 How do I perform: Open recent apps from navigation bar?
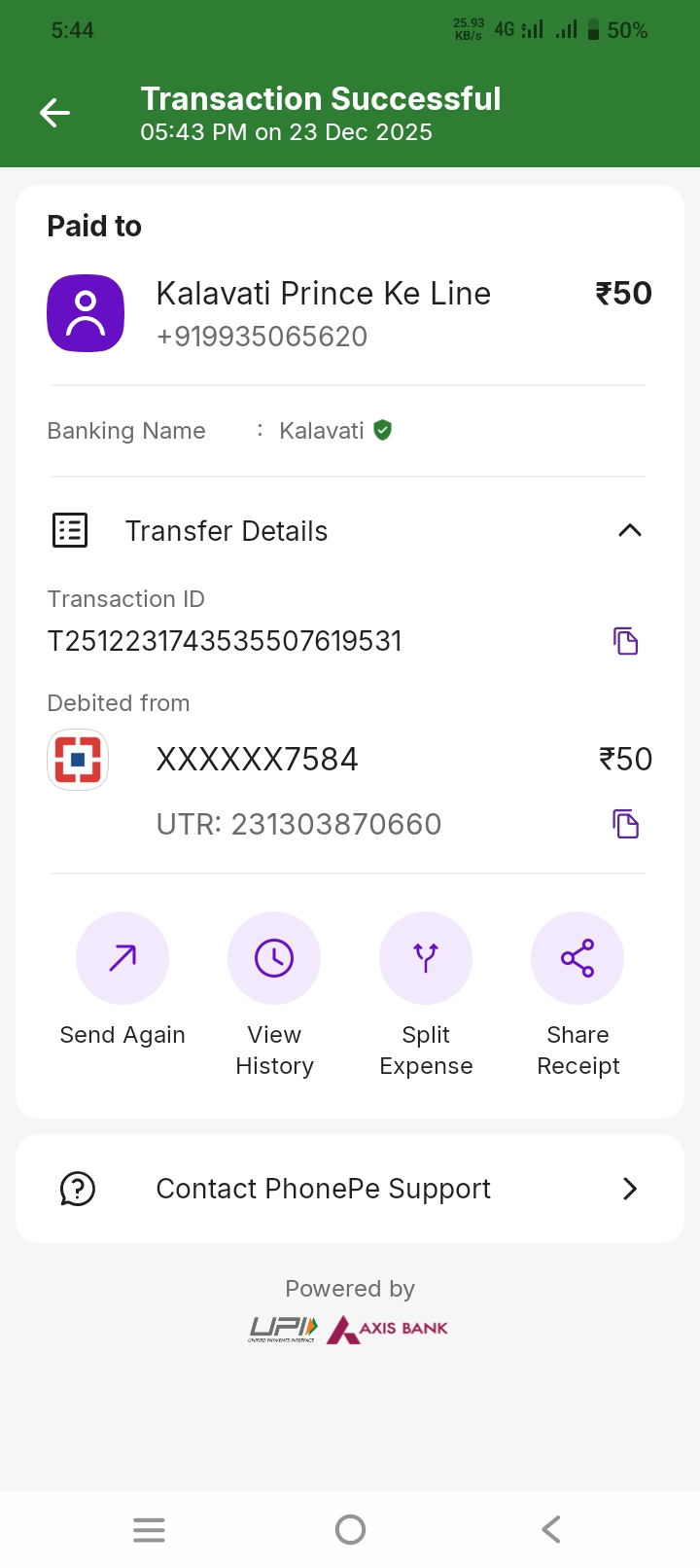pos(149,1530)
